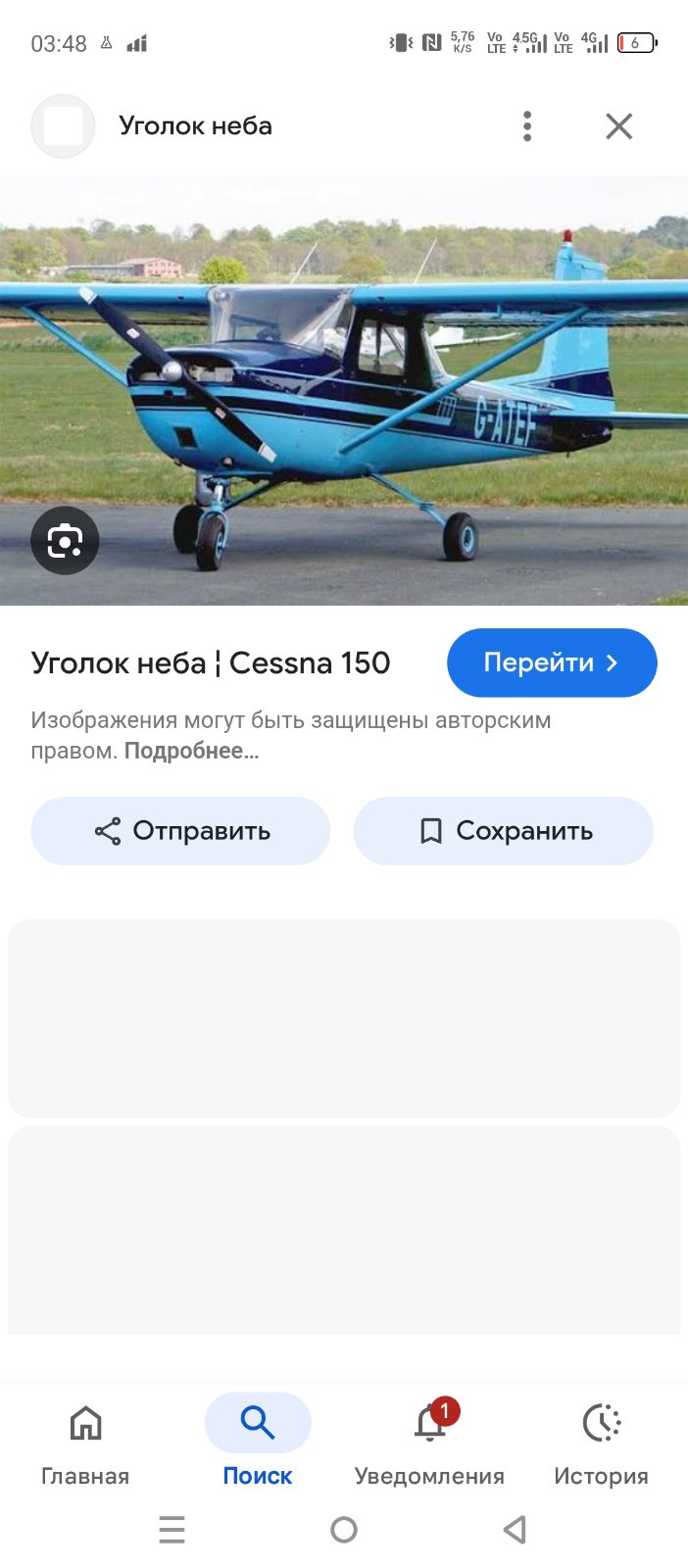Share the image via Отправить
688x1568 pixels.
click(180, 831)
